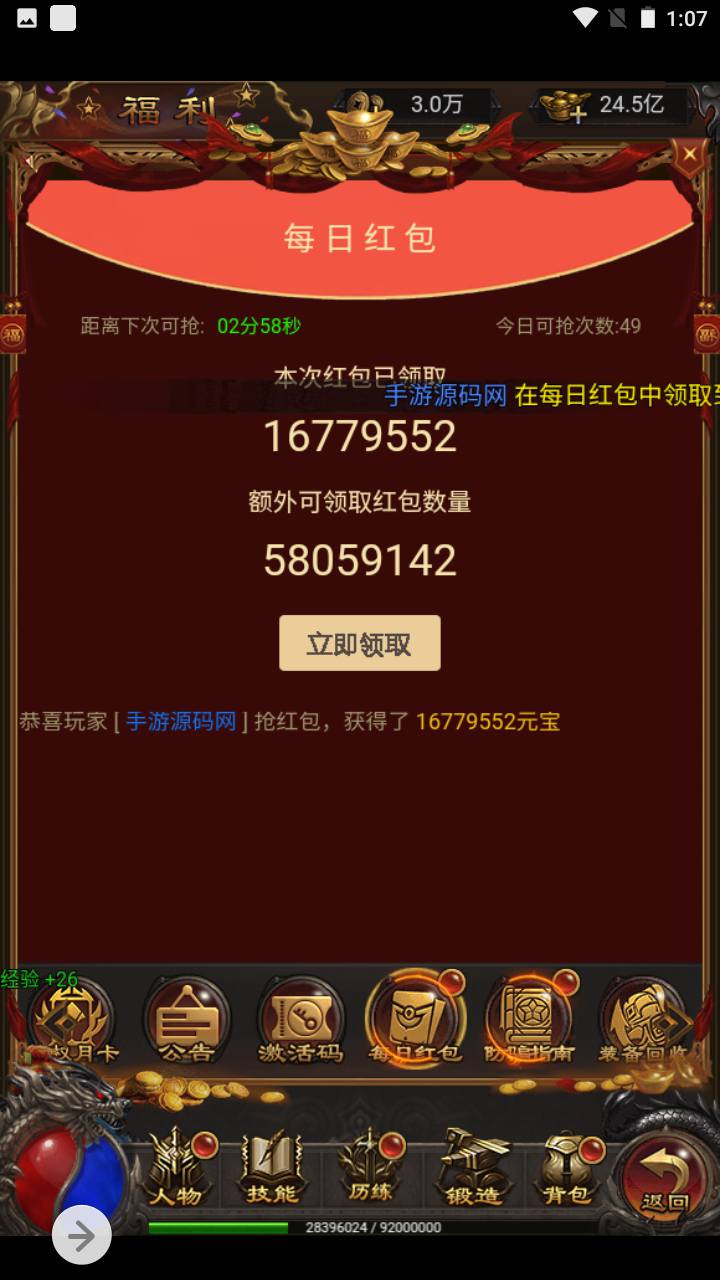Open the 防骗指南 anti-scam guide tab
Viewport: 720px width, 1280px height.
click(x=530, y=1020)
